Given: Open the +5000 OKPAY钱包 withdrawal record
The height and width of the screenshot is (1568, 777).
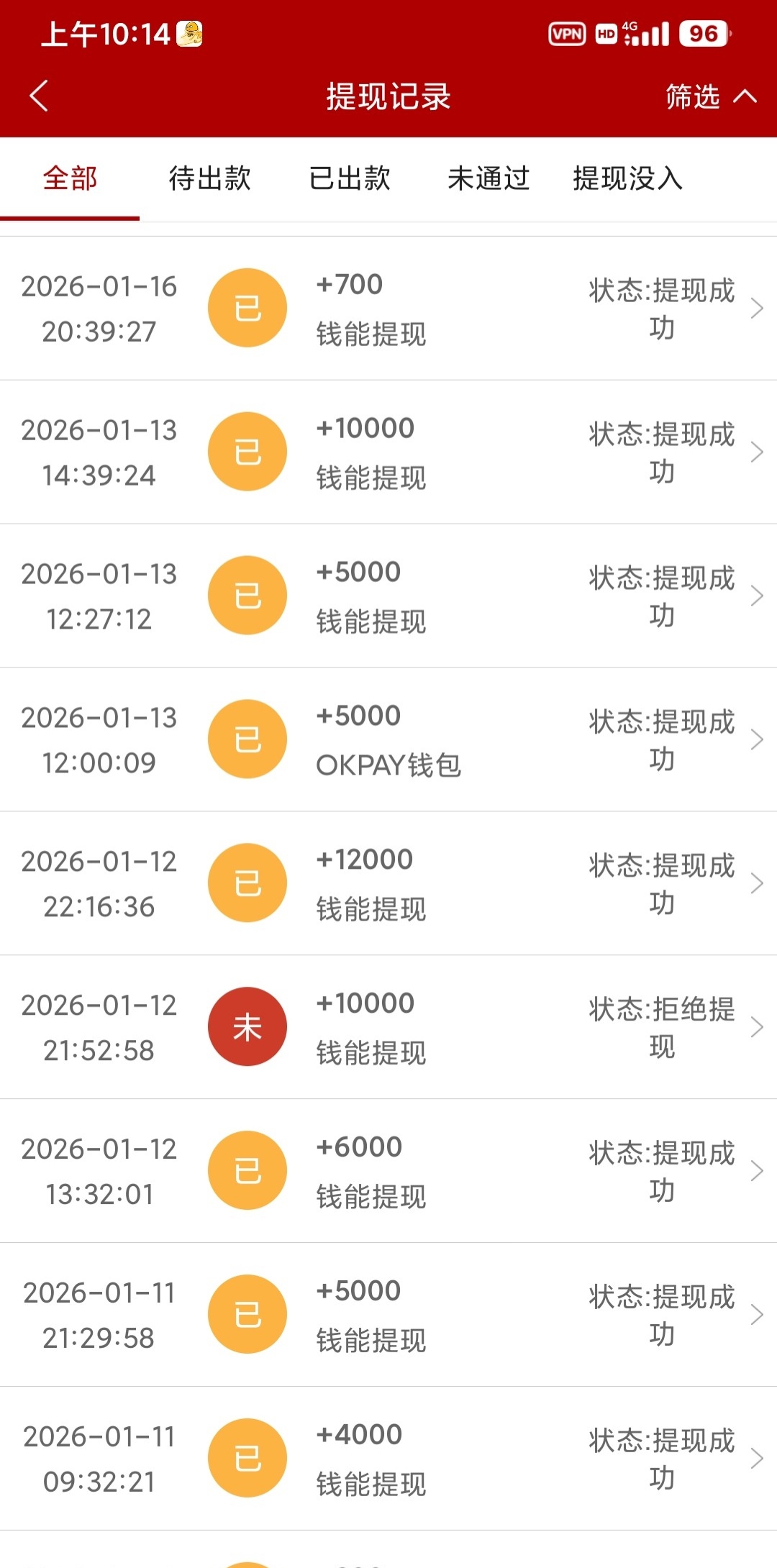Looking at the screenshot, I should [x=388, y=740].
